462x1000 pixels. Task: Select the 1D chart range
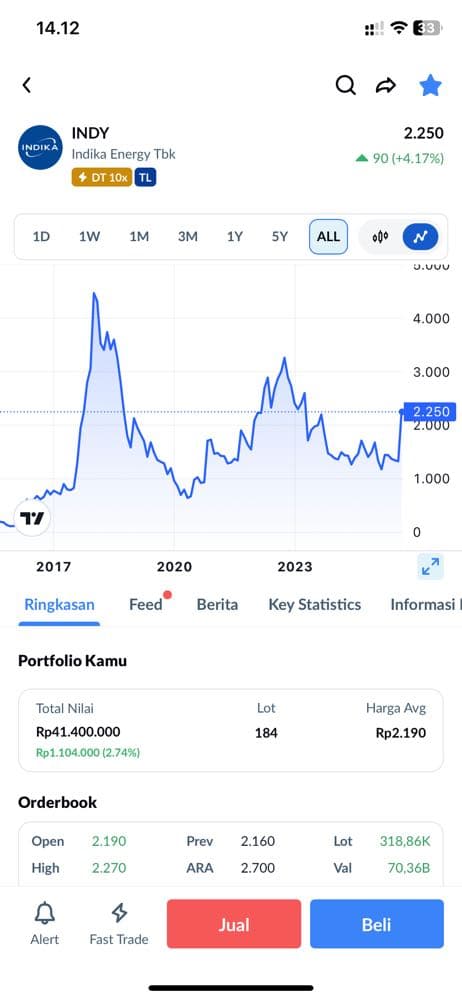tap(41, 237)
